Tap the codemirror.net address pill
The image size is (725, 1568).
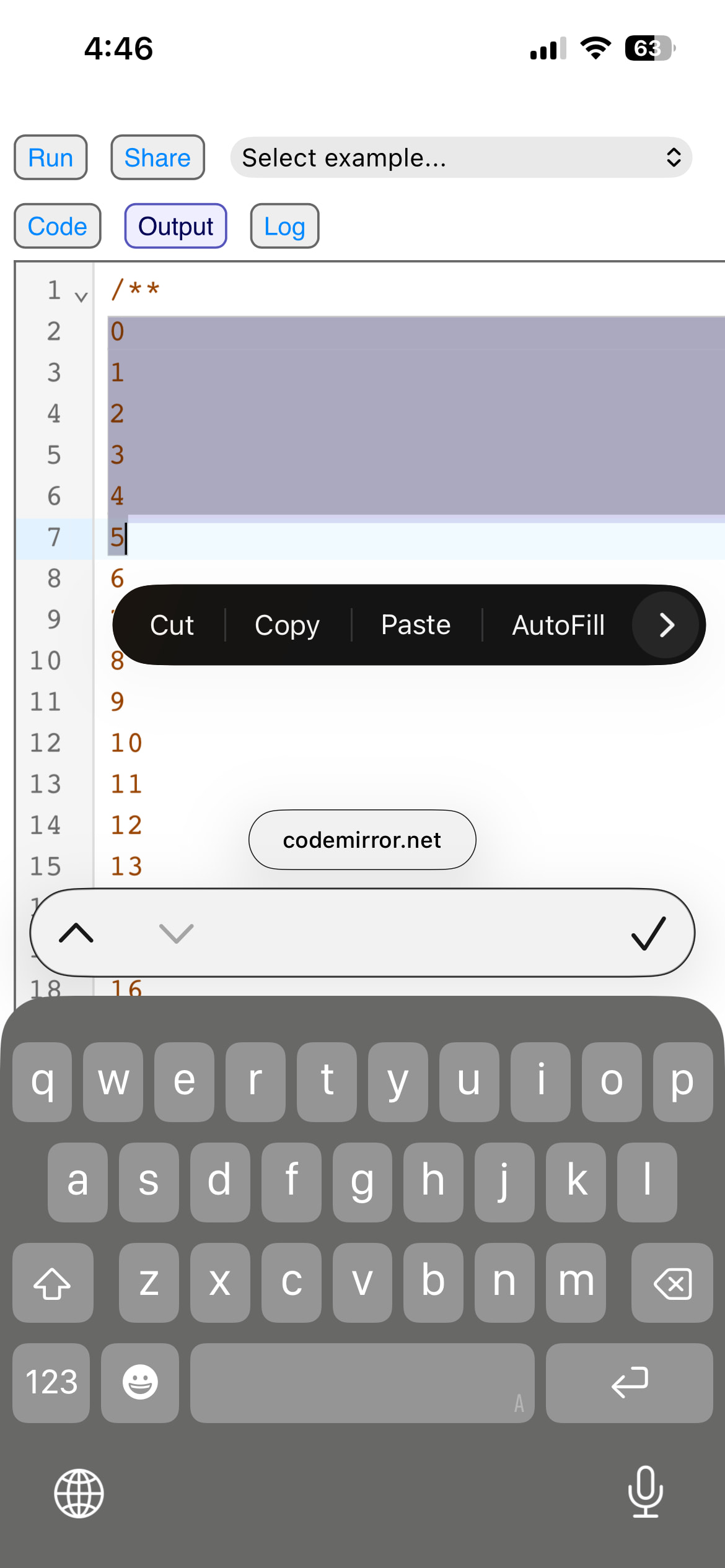[362, 840]
